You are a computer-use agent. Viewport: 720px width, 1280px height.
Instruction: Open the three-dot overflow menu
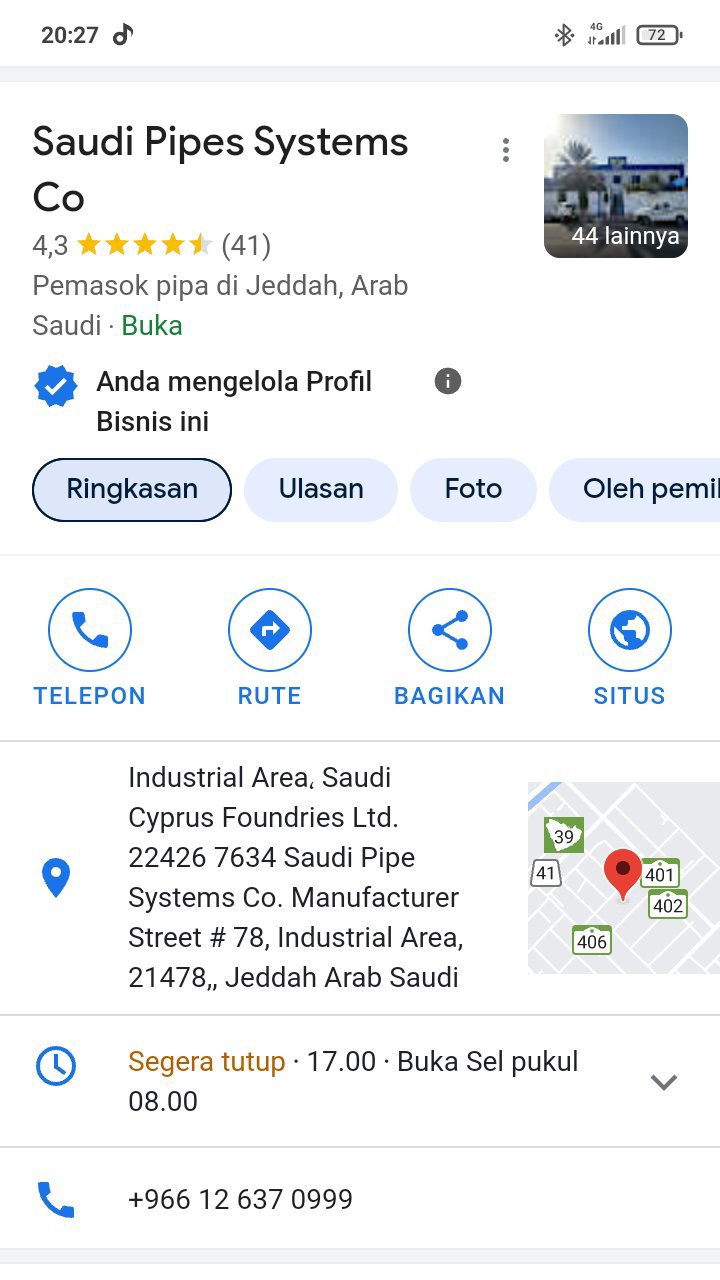click(x=506, y=150)
